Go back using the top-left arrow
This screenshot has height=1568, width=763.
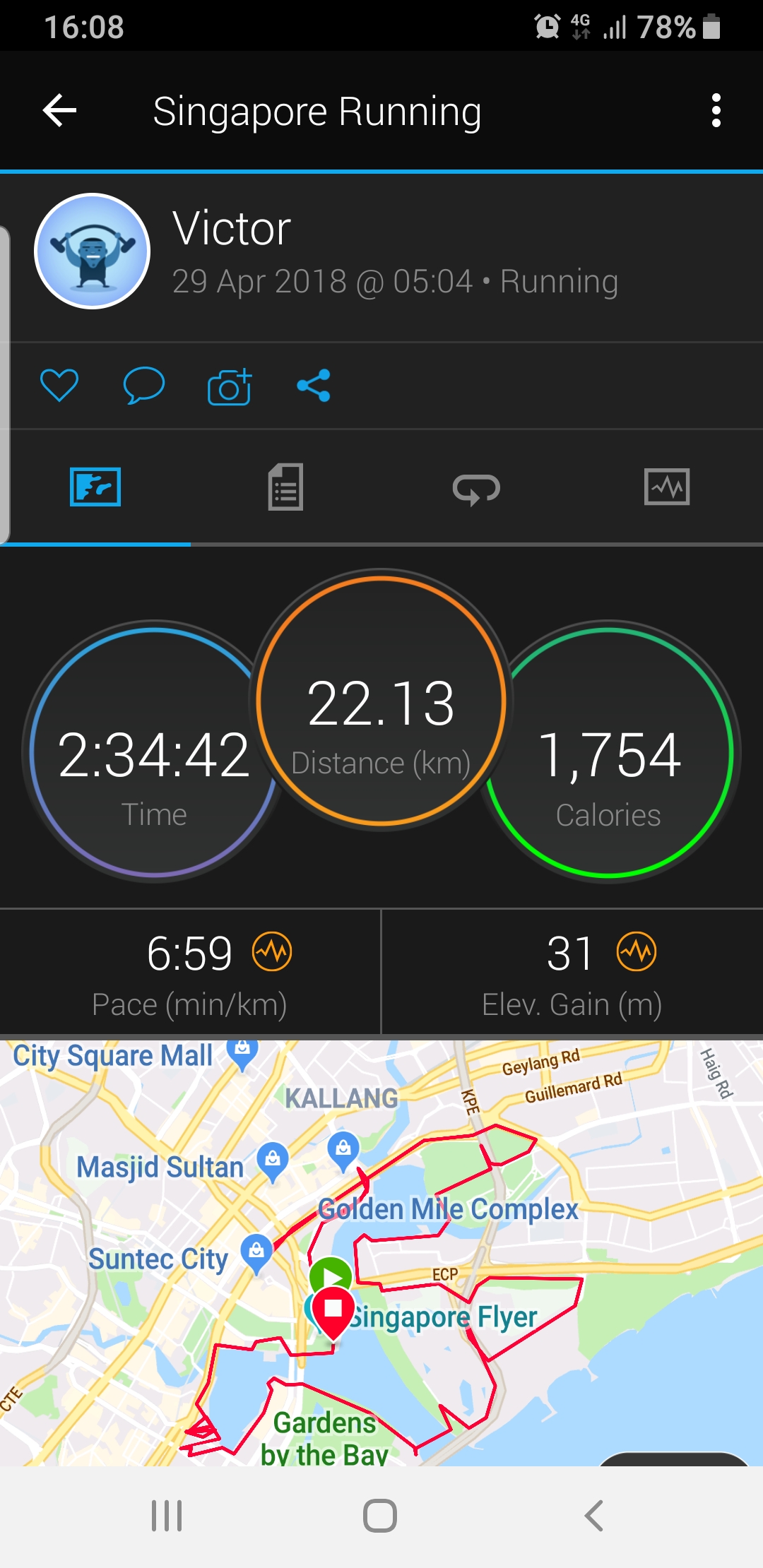pyautogui.click(x=59, y=111)
